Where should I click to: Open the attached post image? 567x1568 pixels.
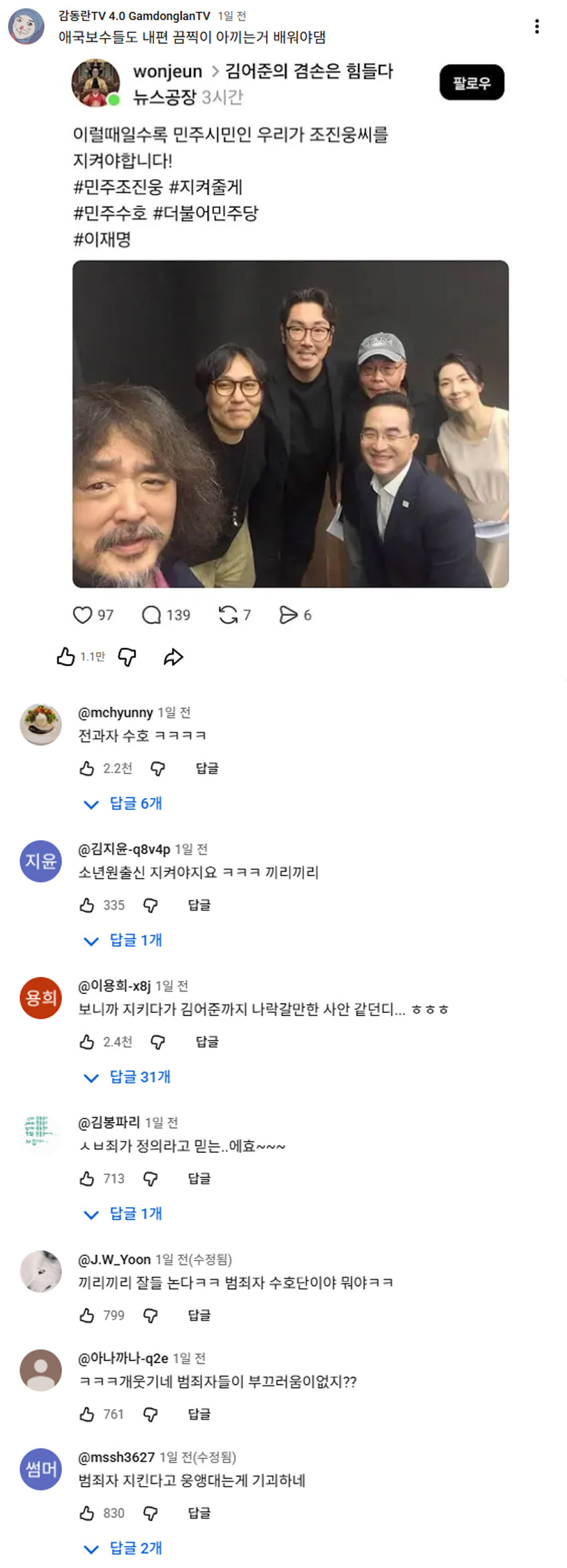(x=290, y=424)
